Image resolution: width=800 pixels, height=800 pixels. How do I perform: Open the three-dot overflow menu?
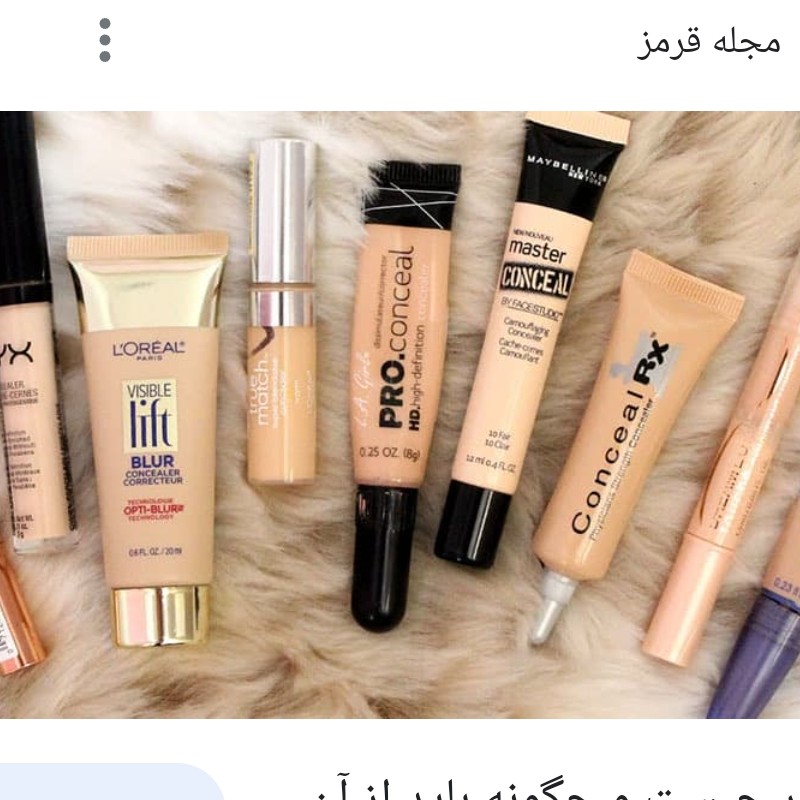click(105, 41)
